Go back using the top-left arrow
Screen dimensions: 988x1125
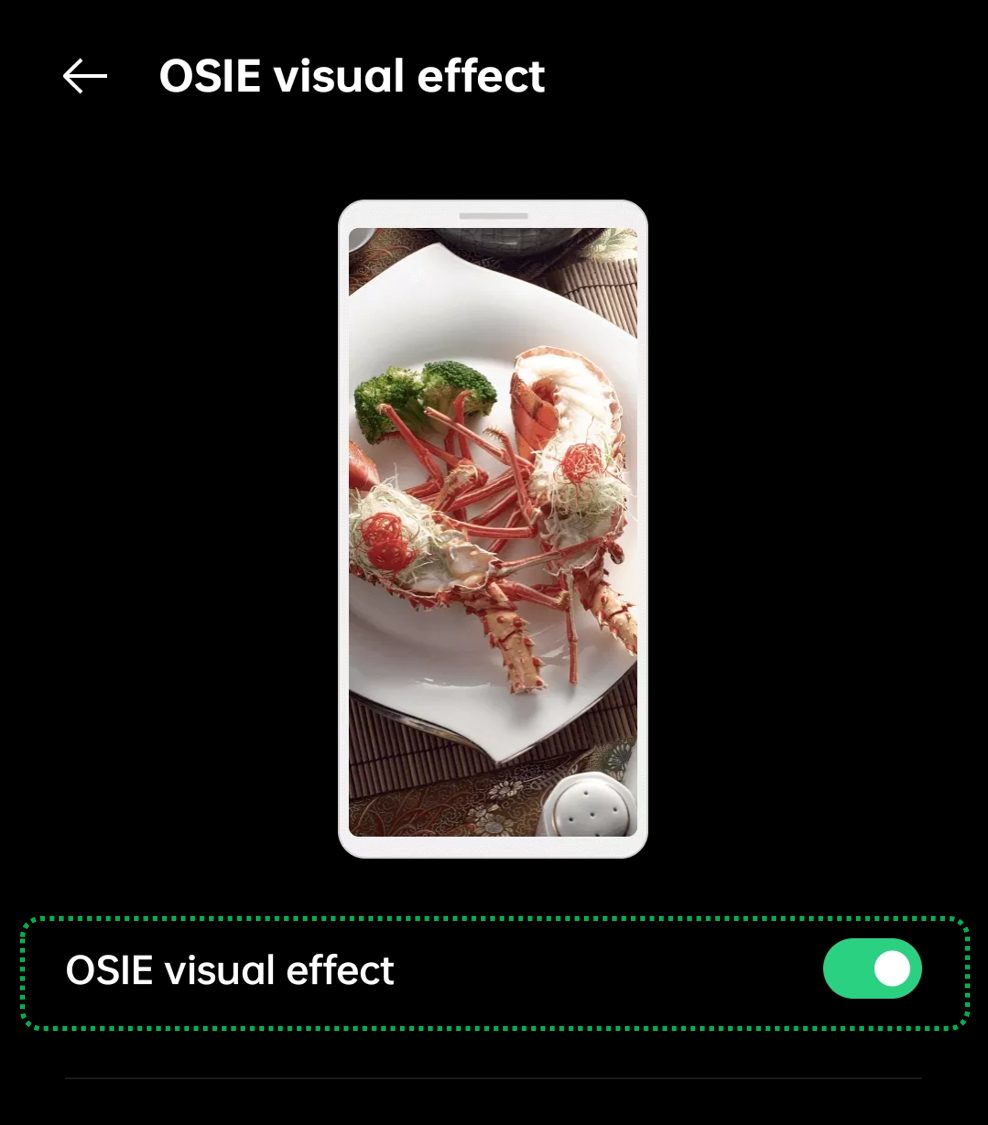pyautogui.click(x=85, y=76)
